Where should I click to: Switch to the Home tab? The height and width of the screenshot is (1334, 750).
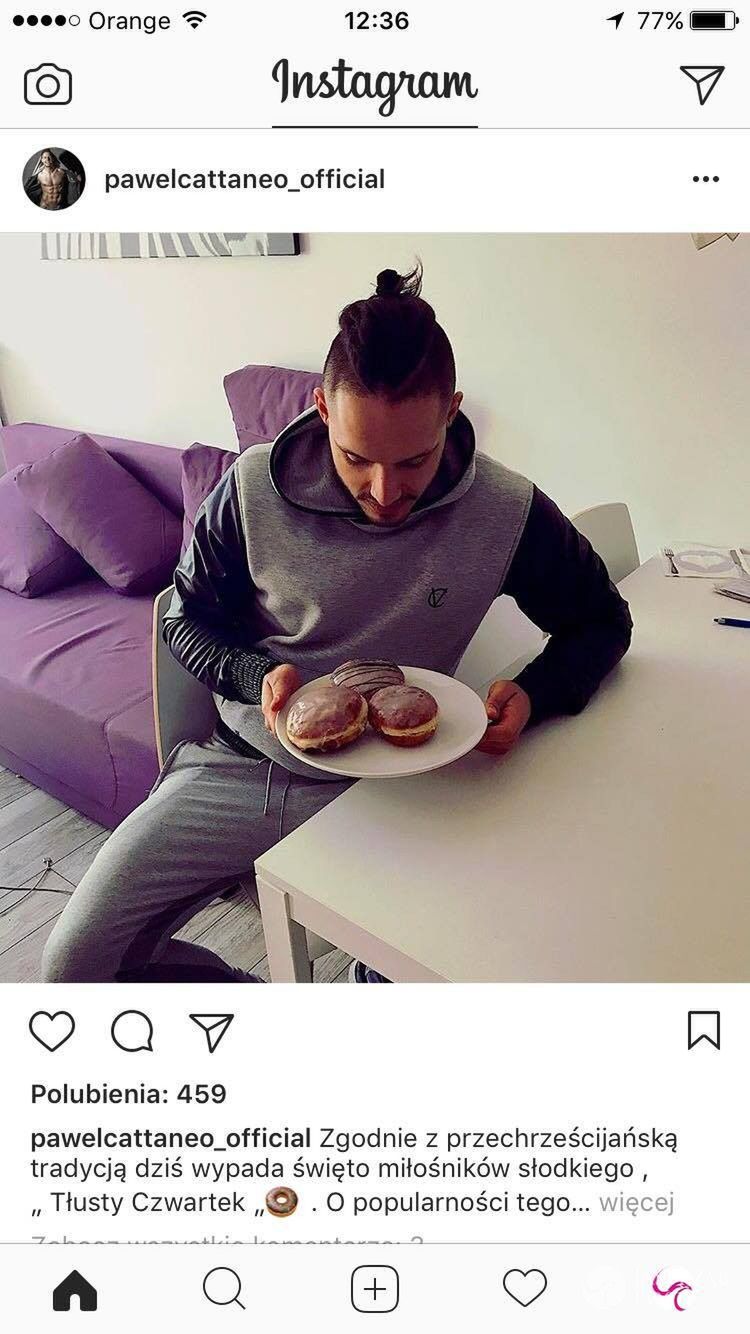pos(75,1289)
